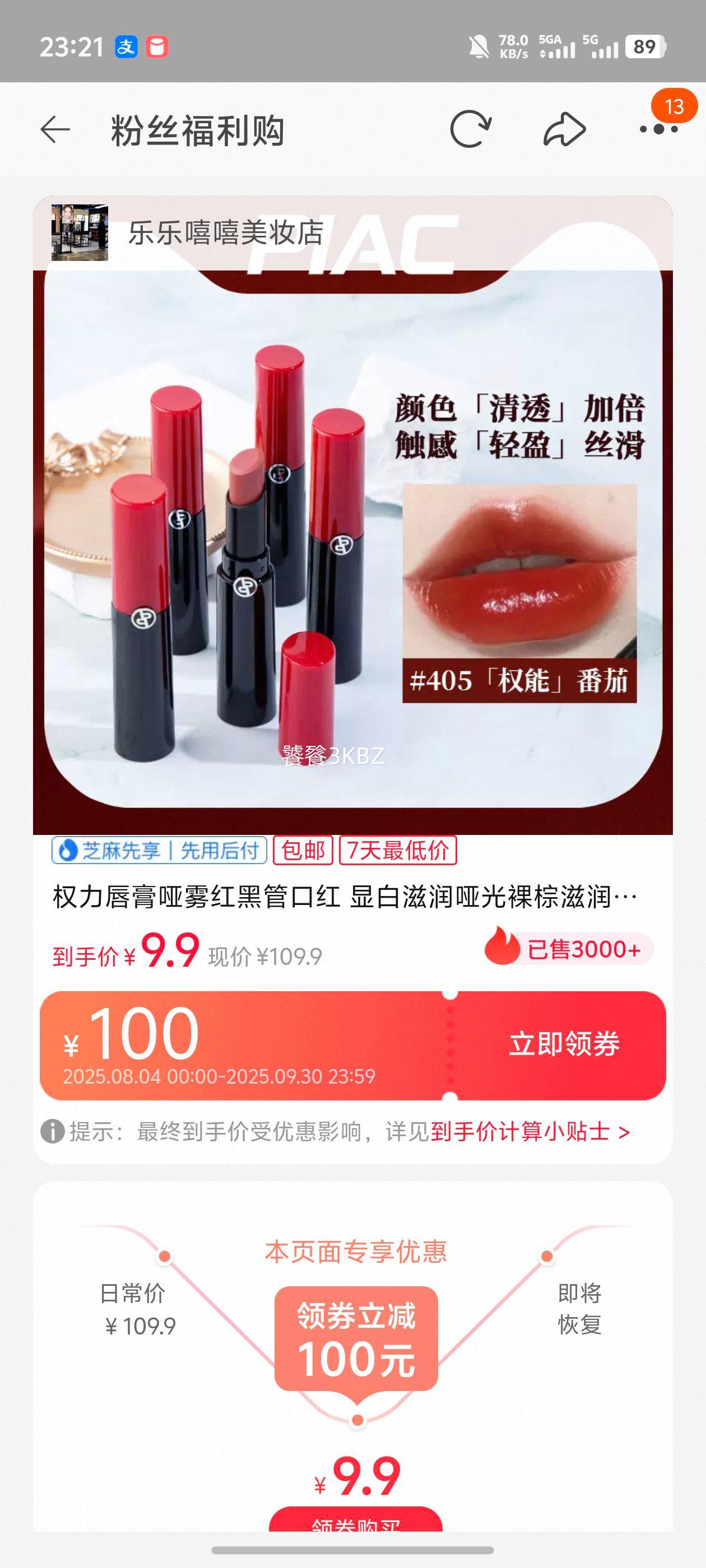Go back from 粉丝福利购 page
Image resolution: width=706 pixels, height=1568 pixels.
pos(55,130)
